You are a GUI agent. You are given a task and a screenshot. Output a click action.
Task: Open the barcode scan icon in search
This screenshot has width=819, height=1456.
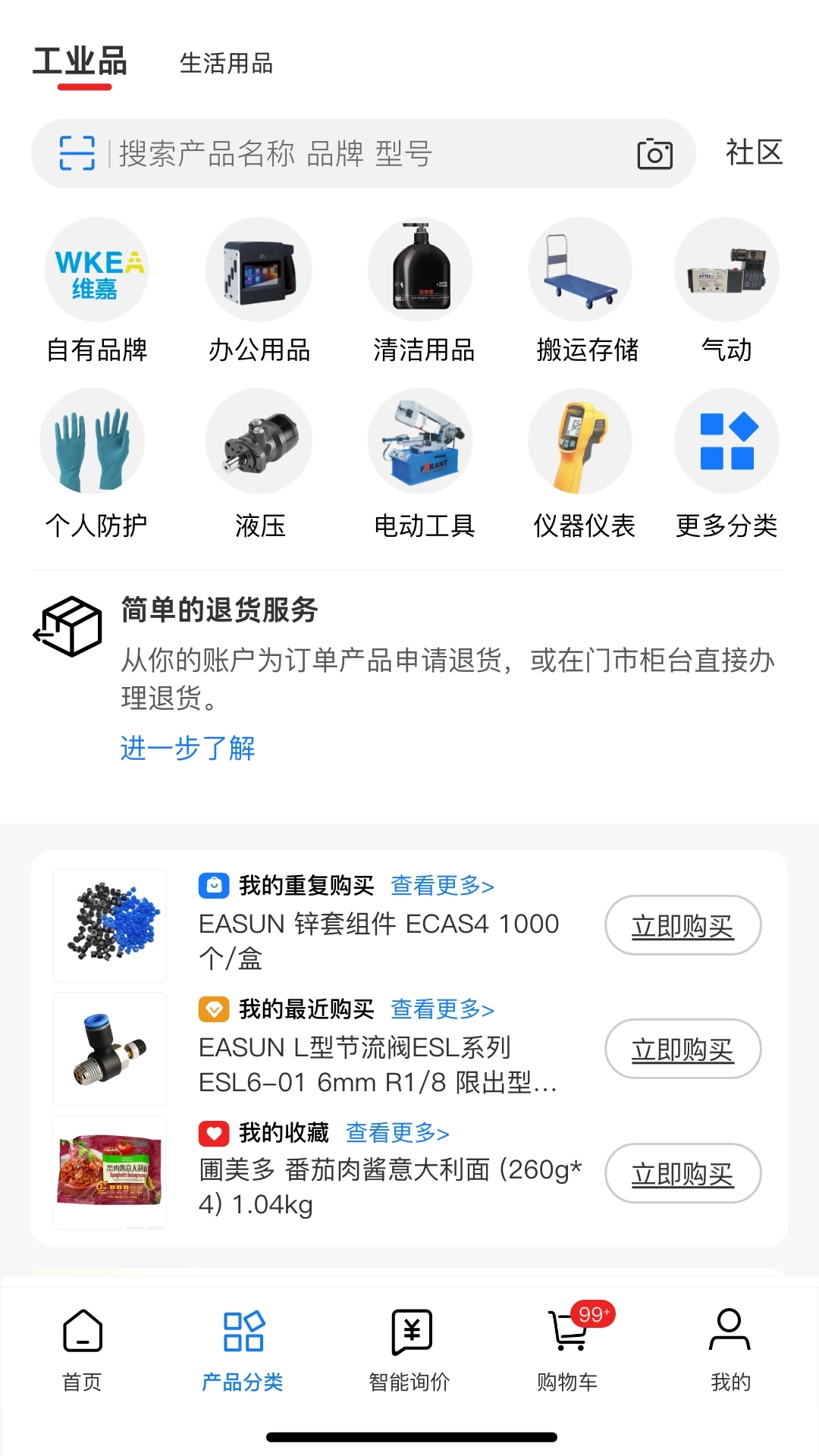[77, 153]
